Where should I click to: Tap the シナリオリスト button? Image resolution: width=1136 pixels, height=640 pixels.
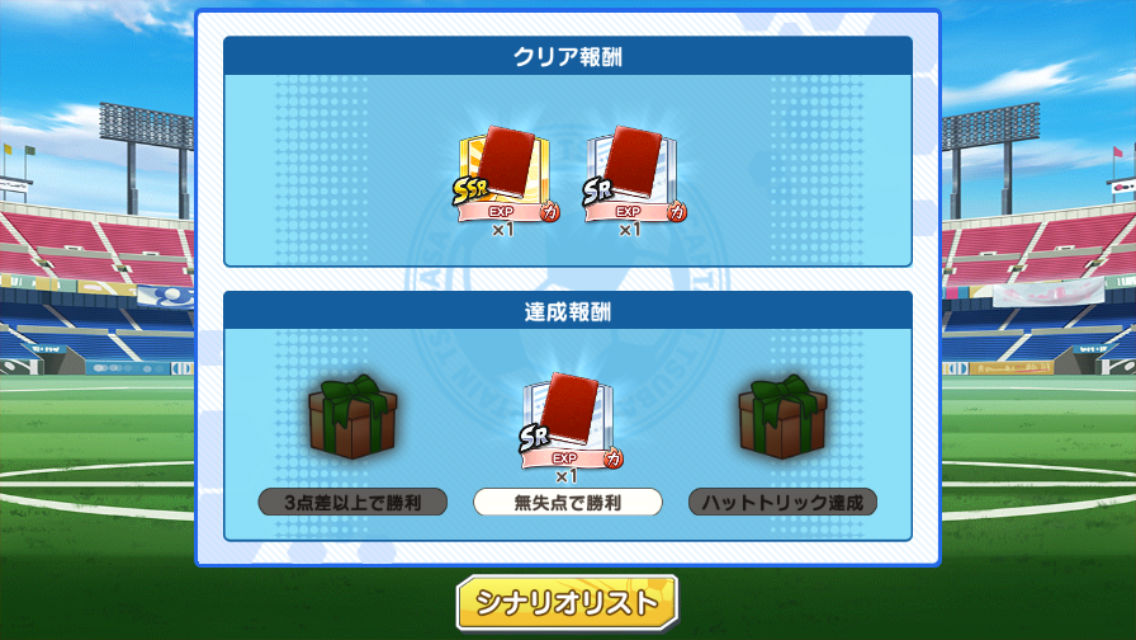[567, 603]
